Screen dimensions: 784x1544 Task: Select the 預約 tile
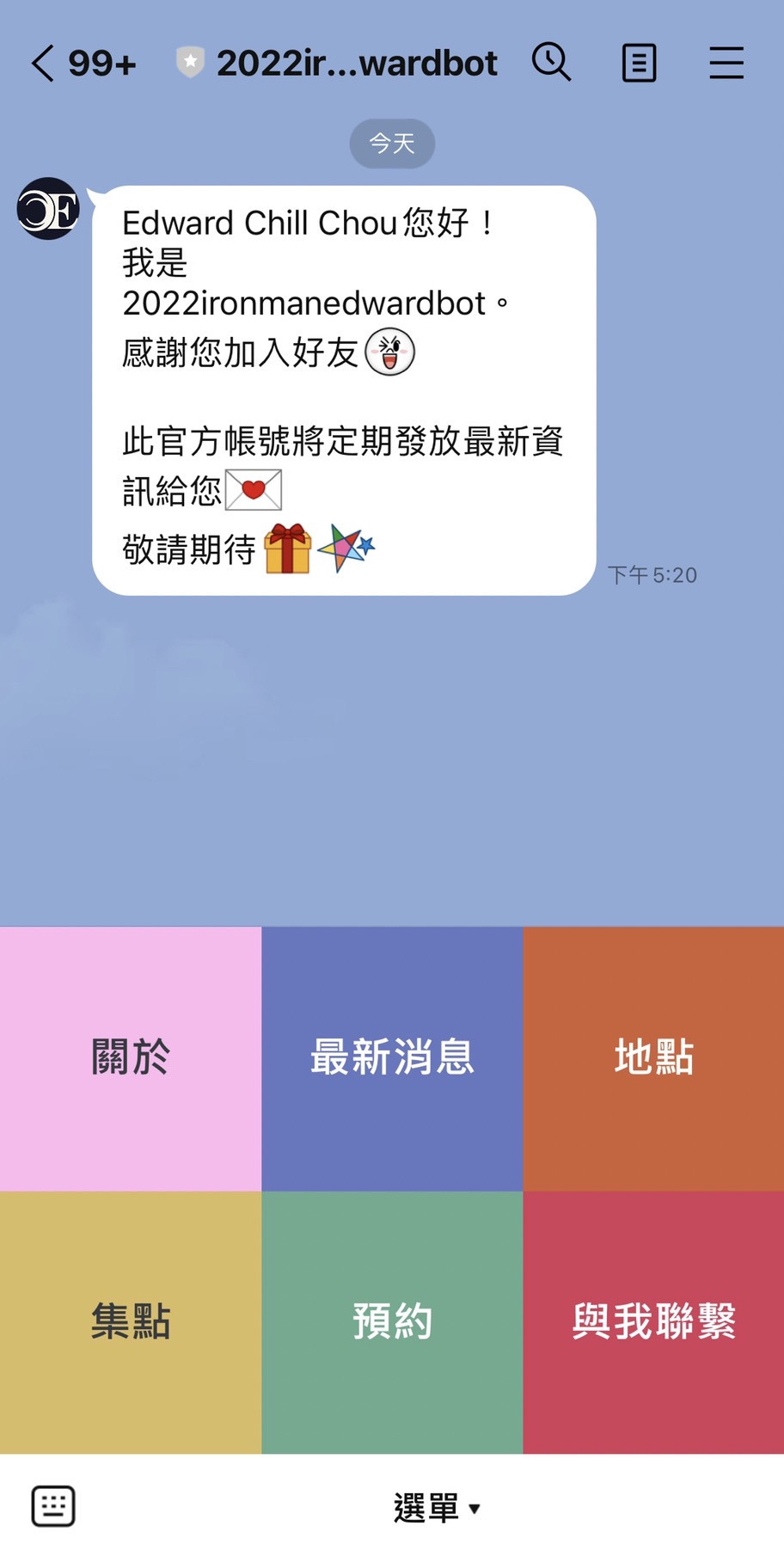point(392,1322)
